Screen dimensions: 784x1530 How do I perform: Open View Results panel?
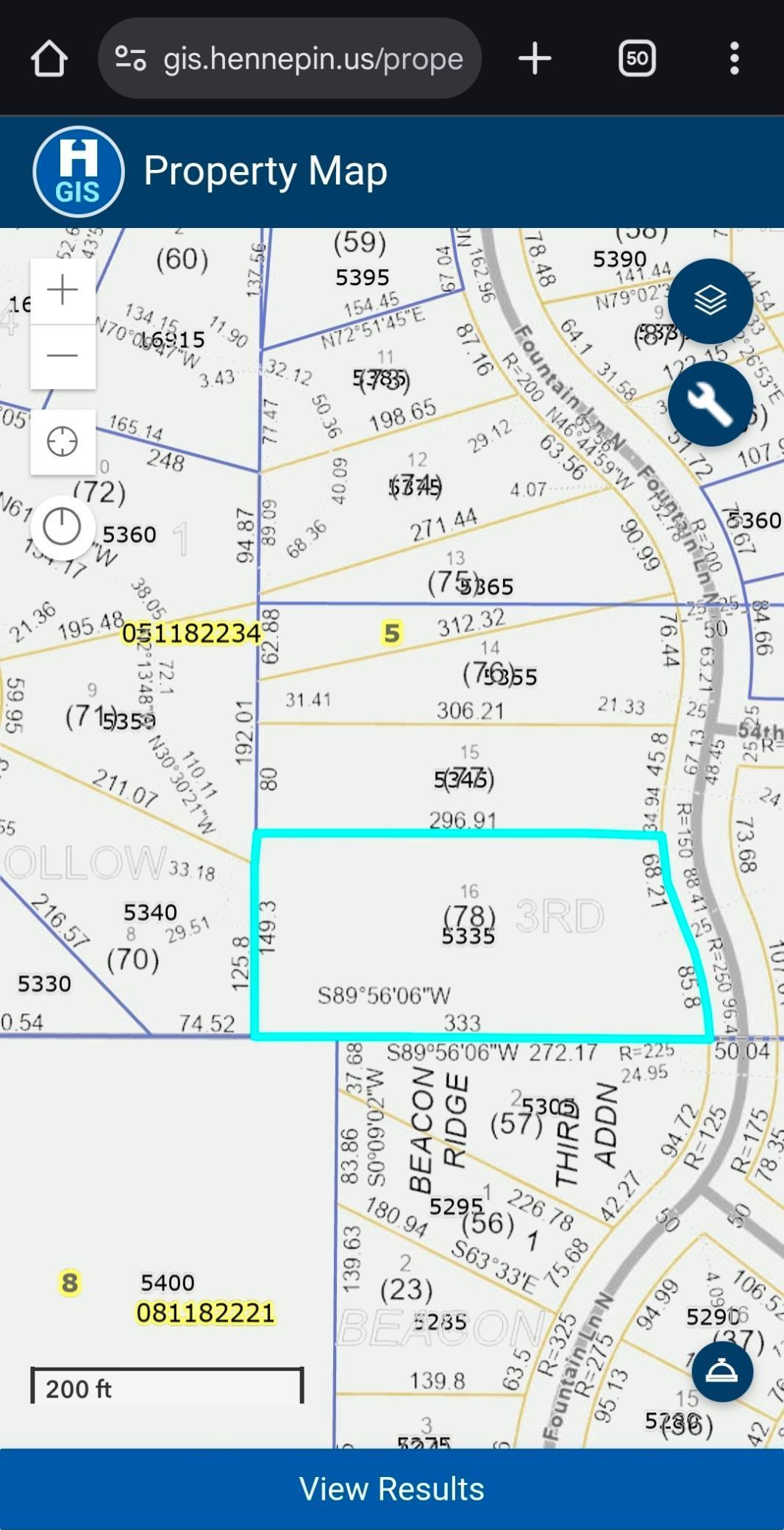coord(392,1489)
